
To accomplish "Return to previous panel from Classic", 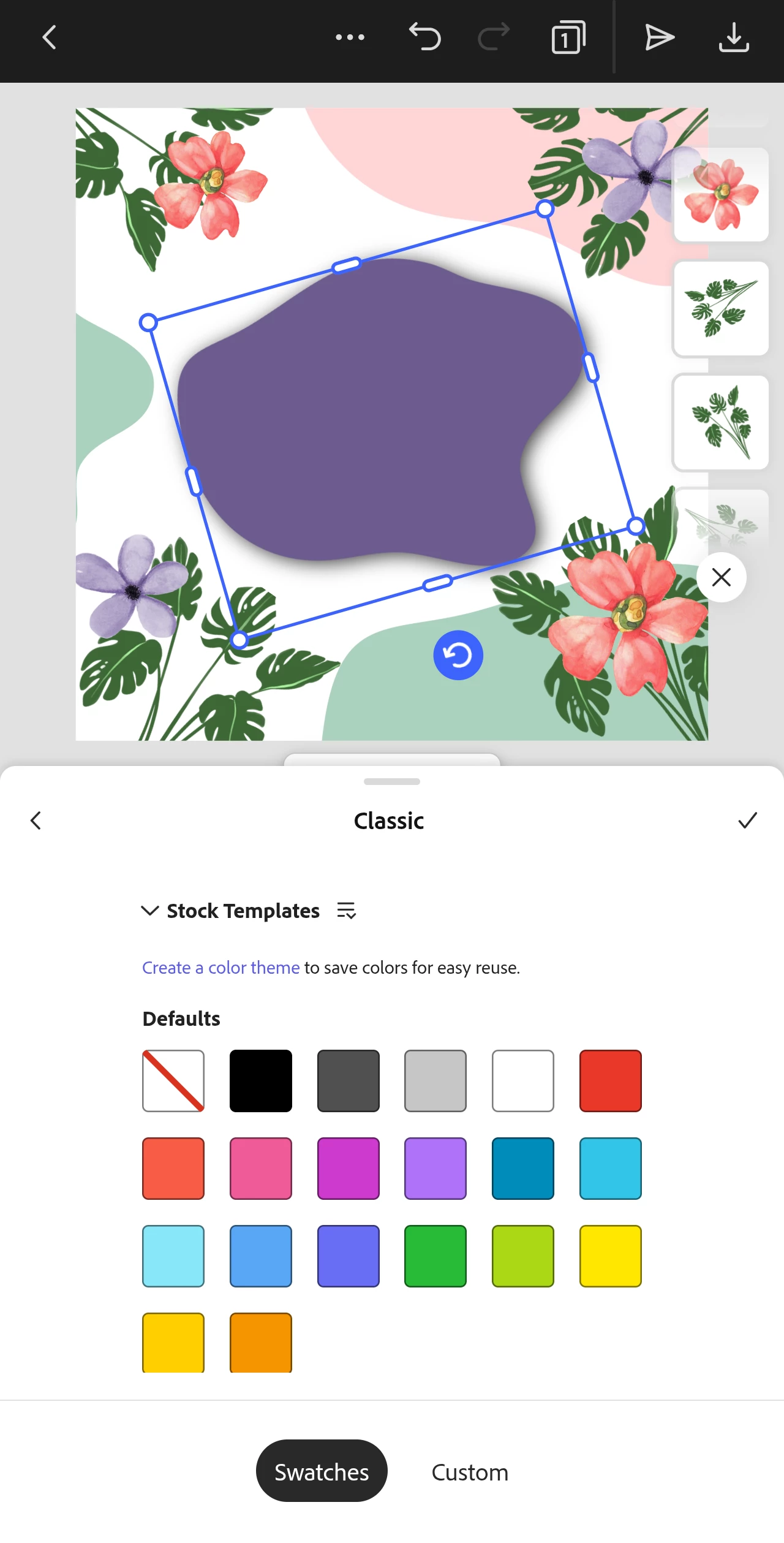I will (36, 821).
